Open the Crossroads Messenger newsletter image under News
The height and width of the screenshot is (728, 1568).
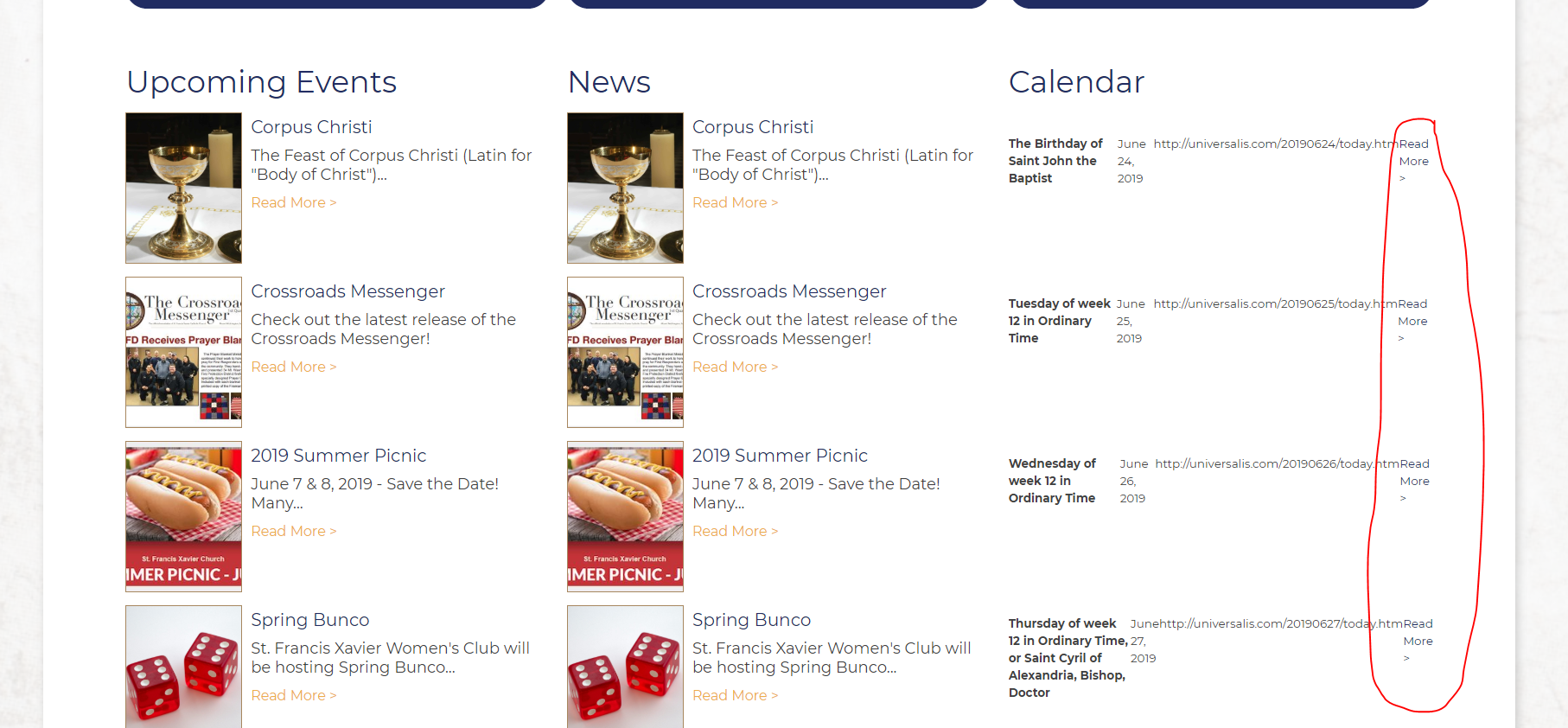pyautogui.click(x=625, y=352)
